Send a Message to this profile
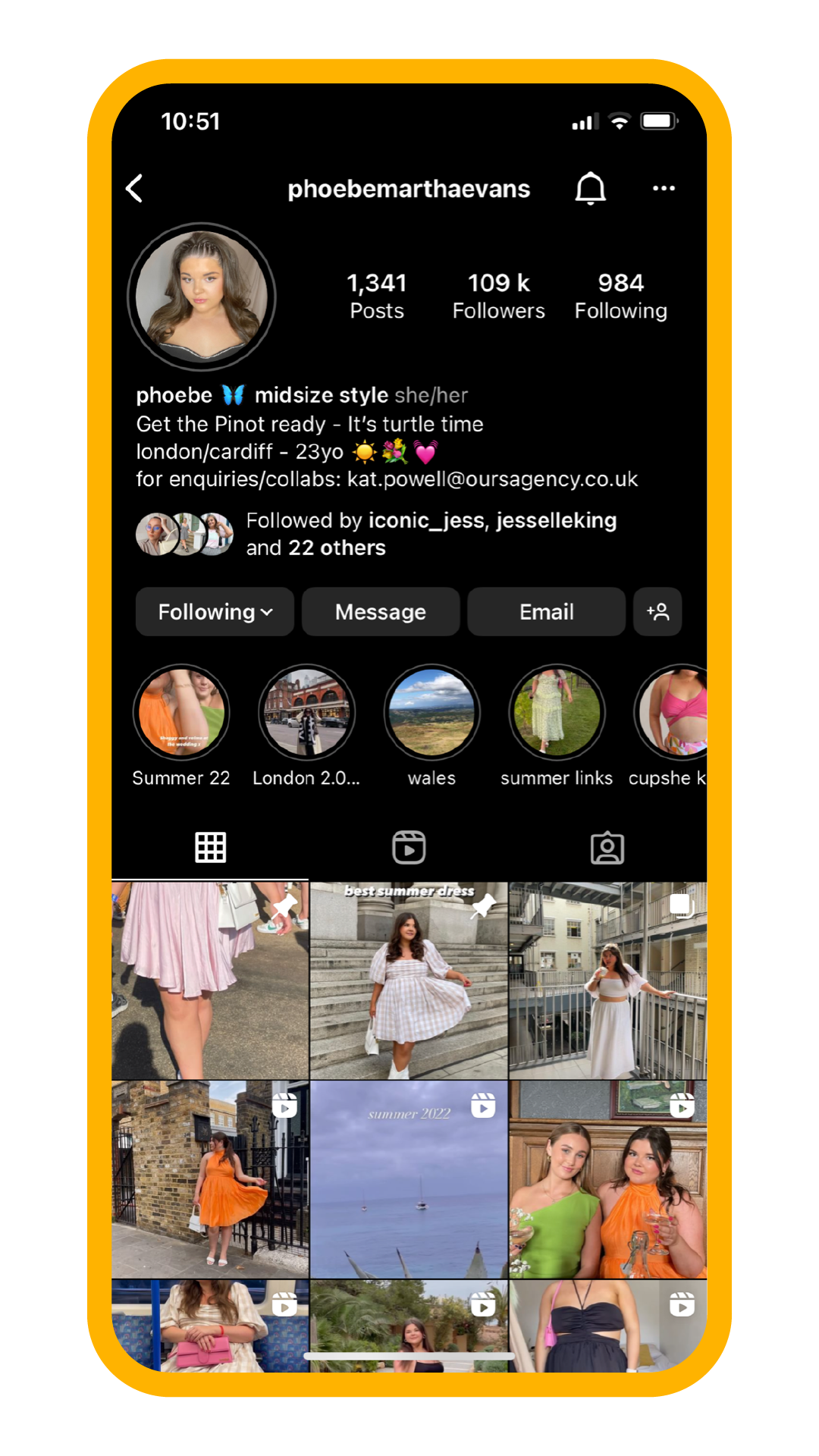This screenshot has height=1456, width=819. coord(381,612)
